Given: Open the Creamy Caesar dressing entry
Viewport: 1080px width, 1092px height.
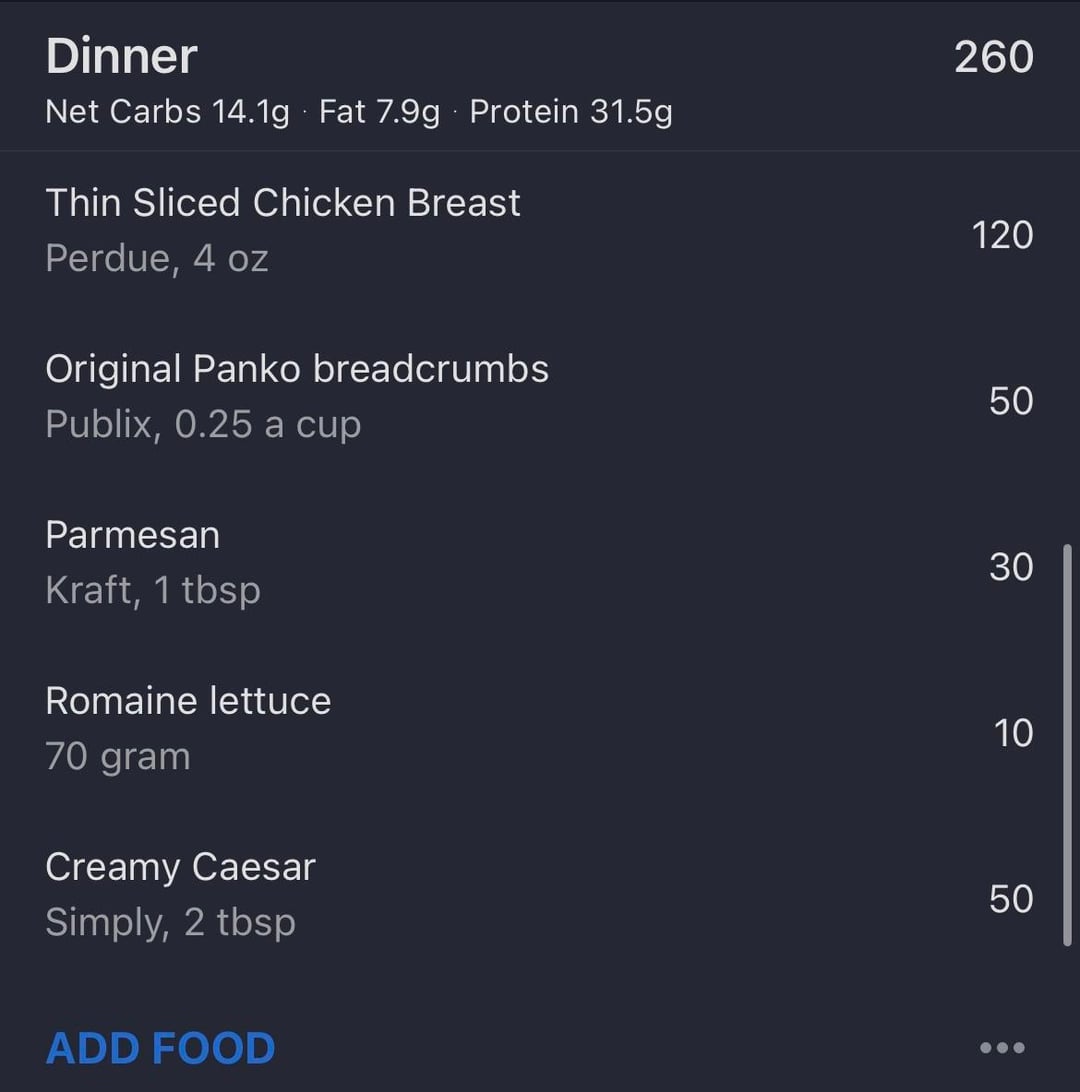Looking at the screenshot, I should click(180, 894).
